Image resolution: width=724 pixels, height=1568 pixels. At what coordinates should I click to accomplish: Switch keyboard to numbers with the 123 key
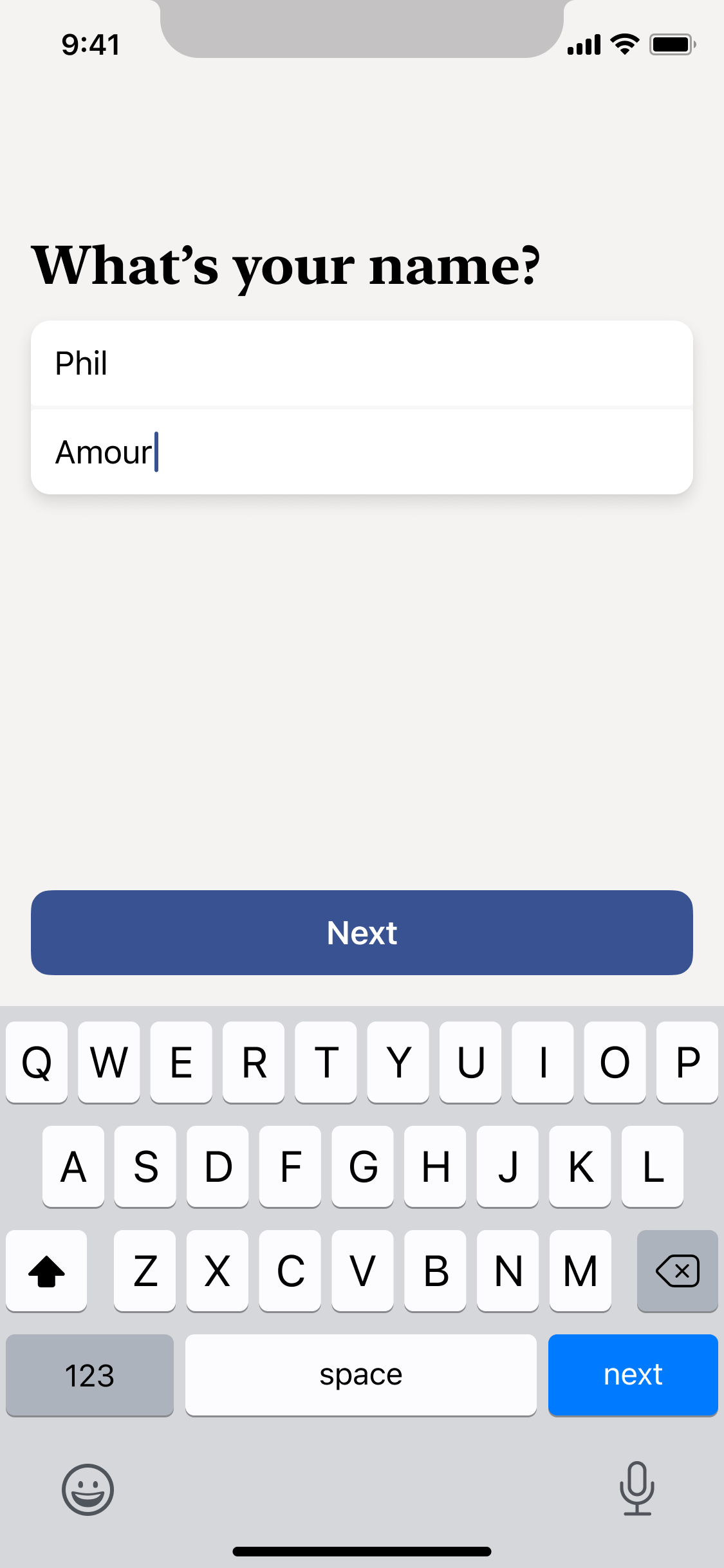click(89, 1375)
